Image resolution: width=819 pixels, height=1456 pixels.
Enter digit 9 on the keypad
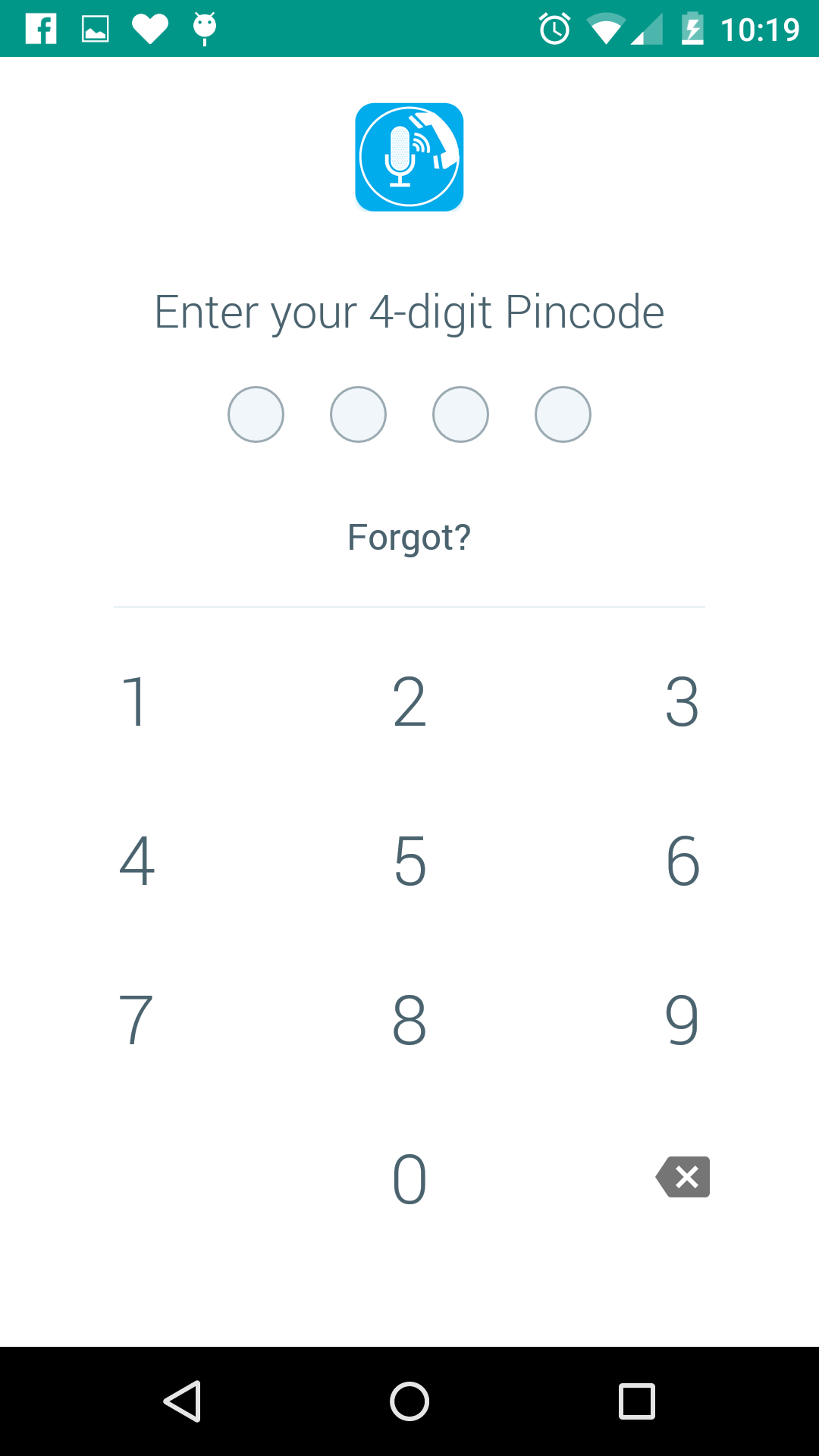pyautogui.click(x=682, y=1021)
